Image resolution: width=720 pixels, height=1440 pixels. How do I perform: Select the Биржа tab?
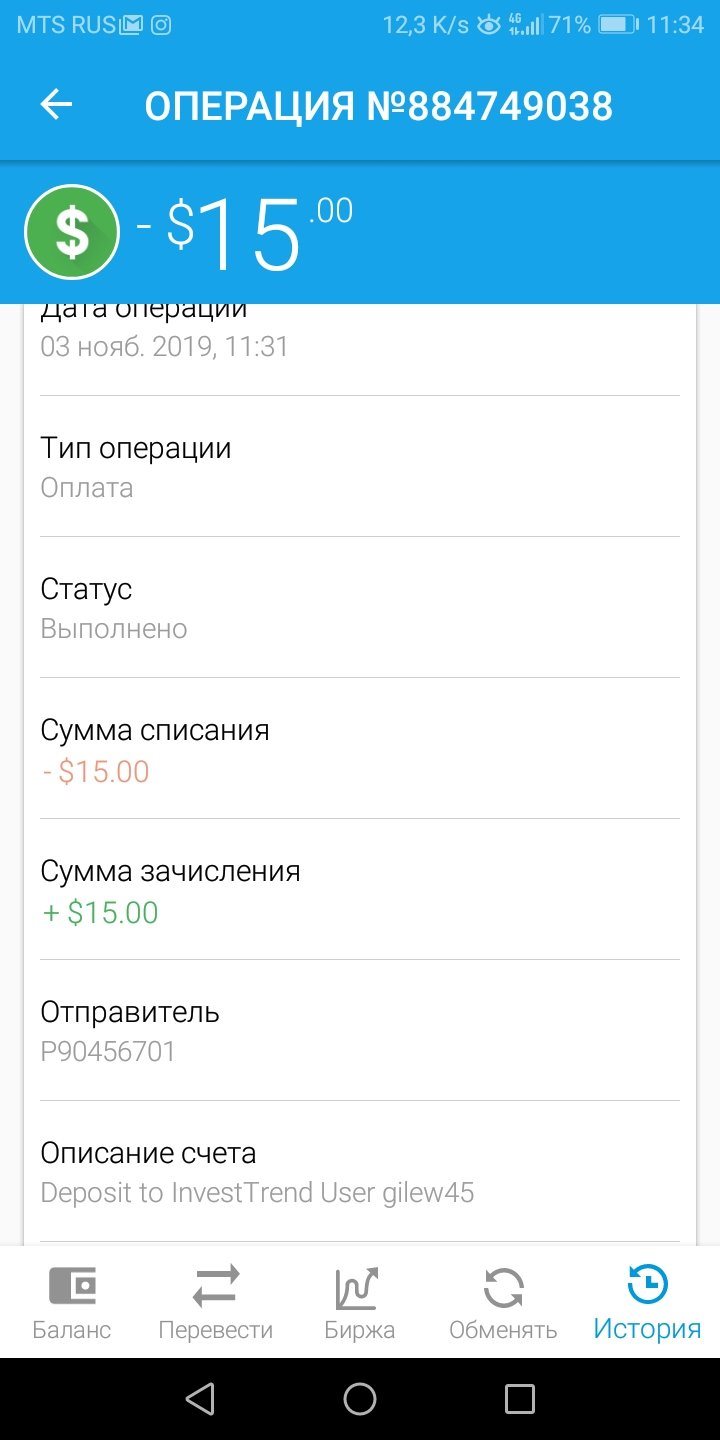point(360,1302)
